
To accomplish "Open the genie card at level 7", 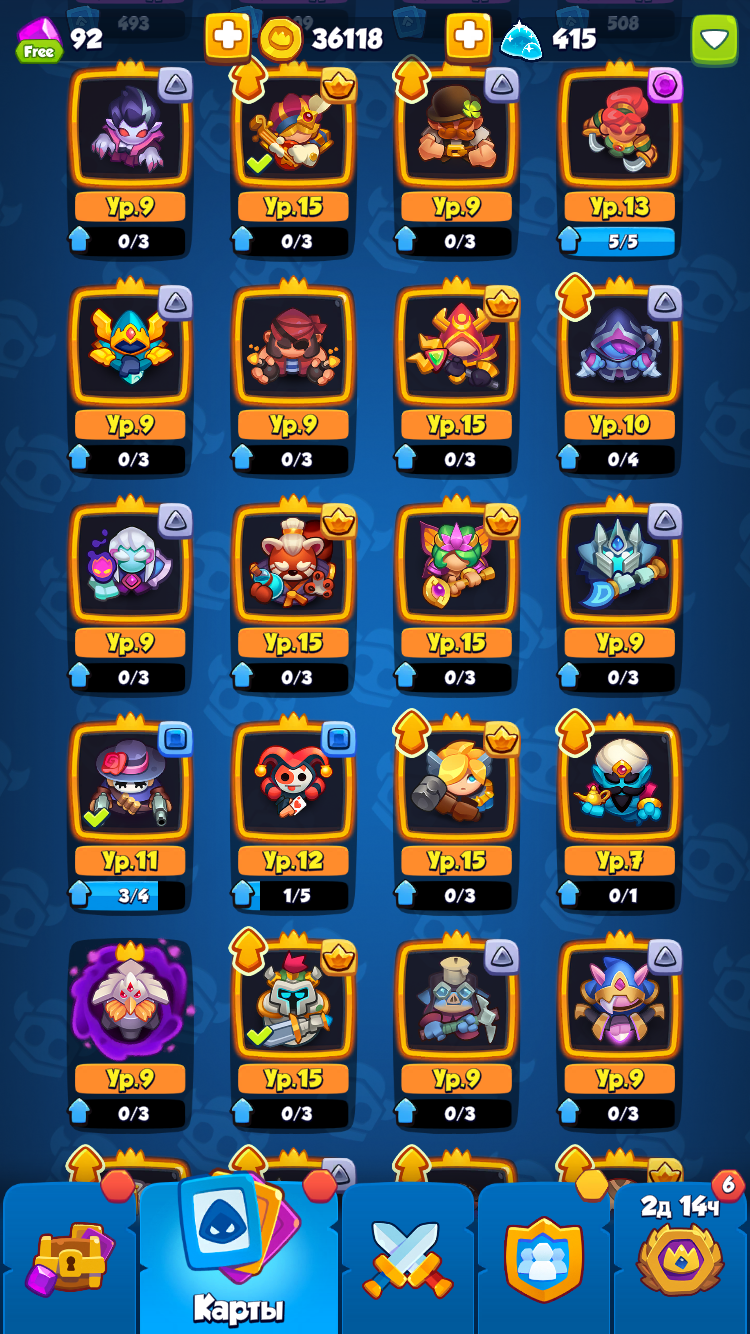I will pos(619,814).
